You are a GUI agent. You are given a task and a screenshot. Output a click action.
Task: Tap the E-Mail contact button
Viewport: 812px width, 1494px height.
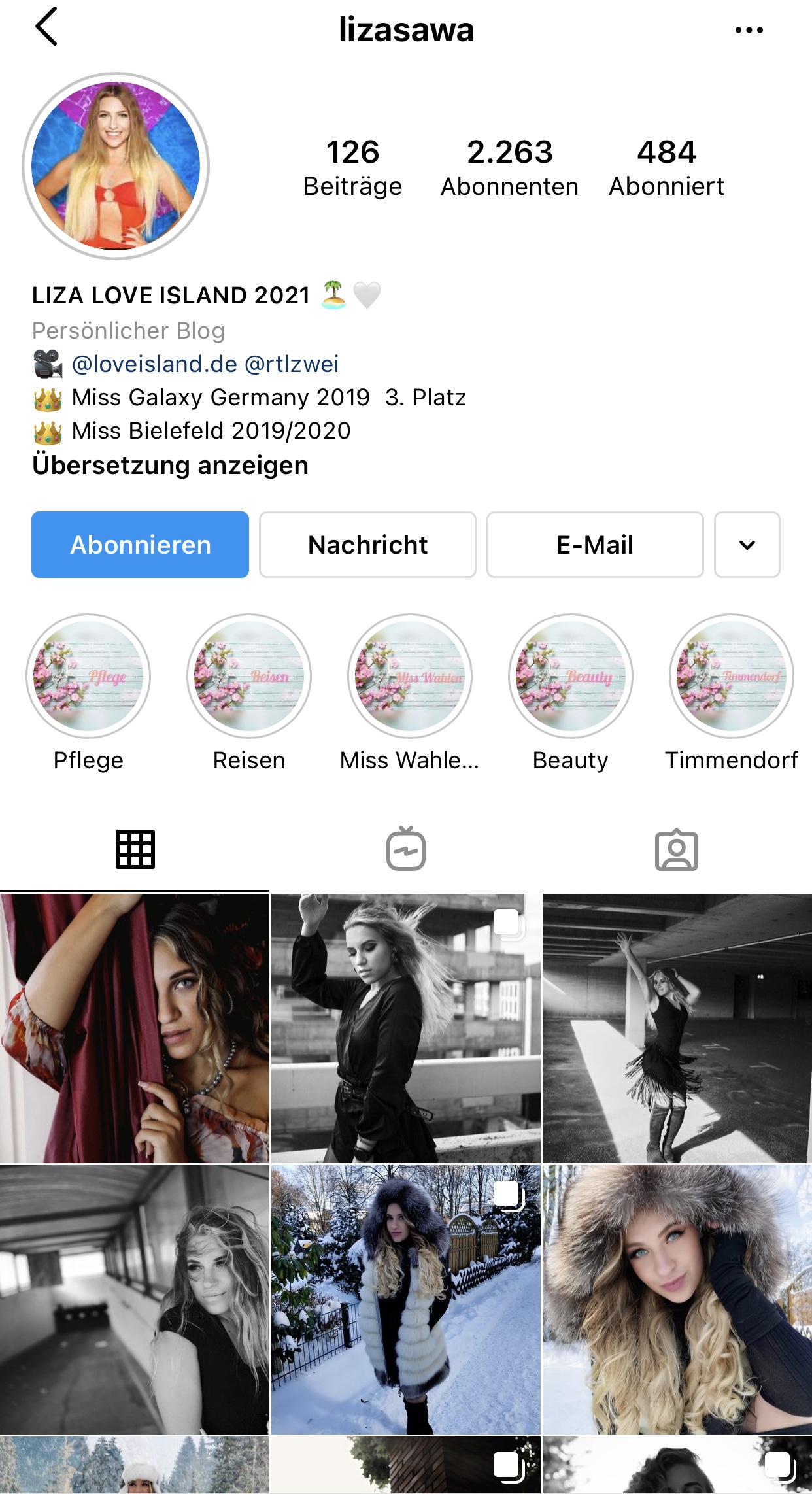[595, 545]
